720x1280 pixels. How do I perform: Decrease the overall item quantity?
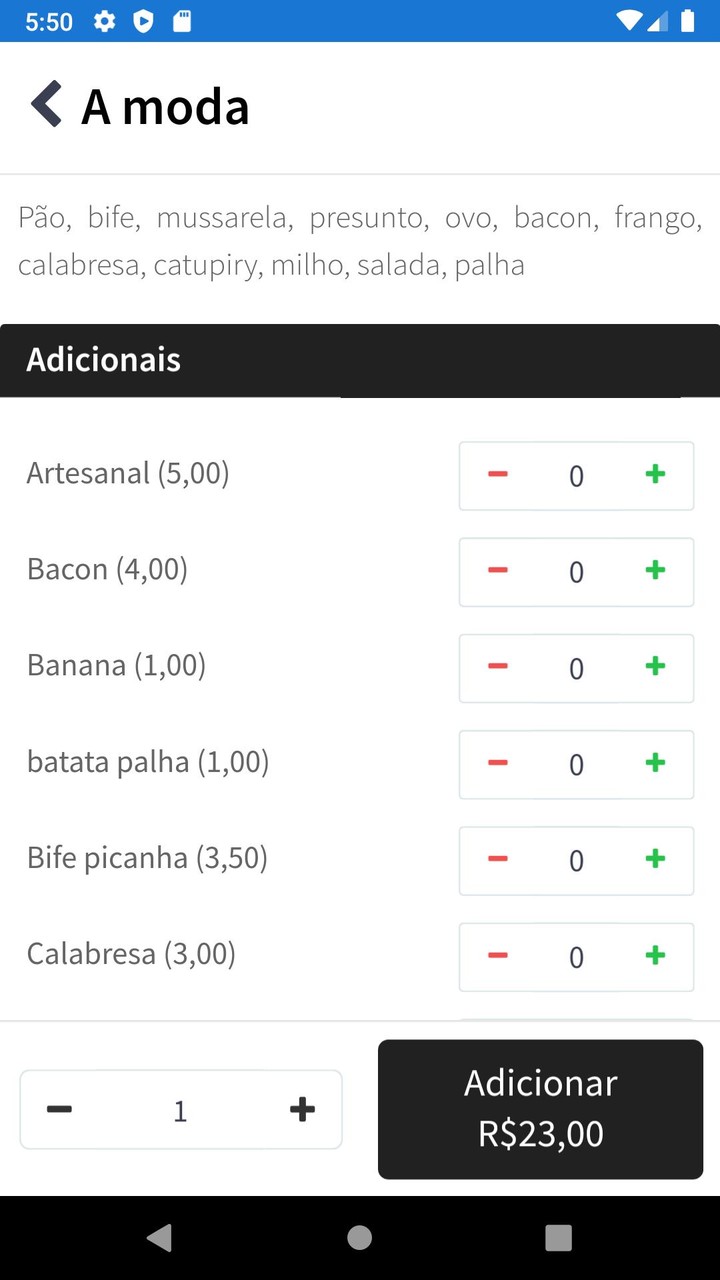pos(60,1109)
